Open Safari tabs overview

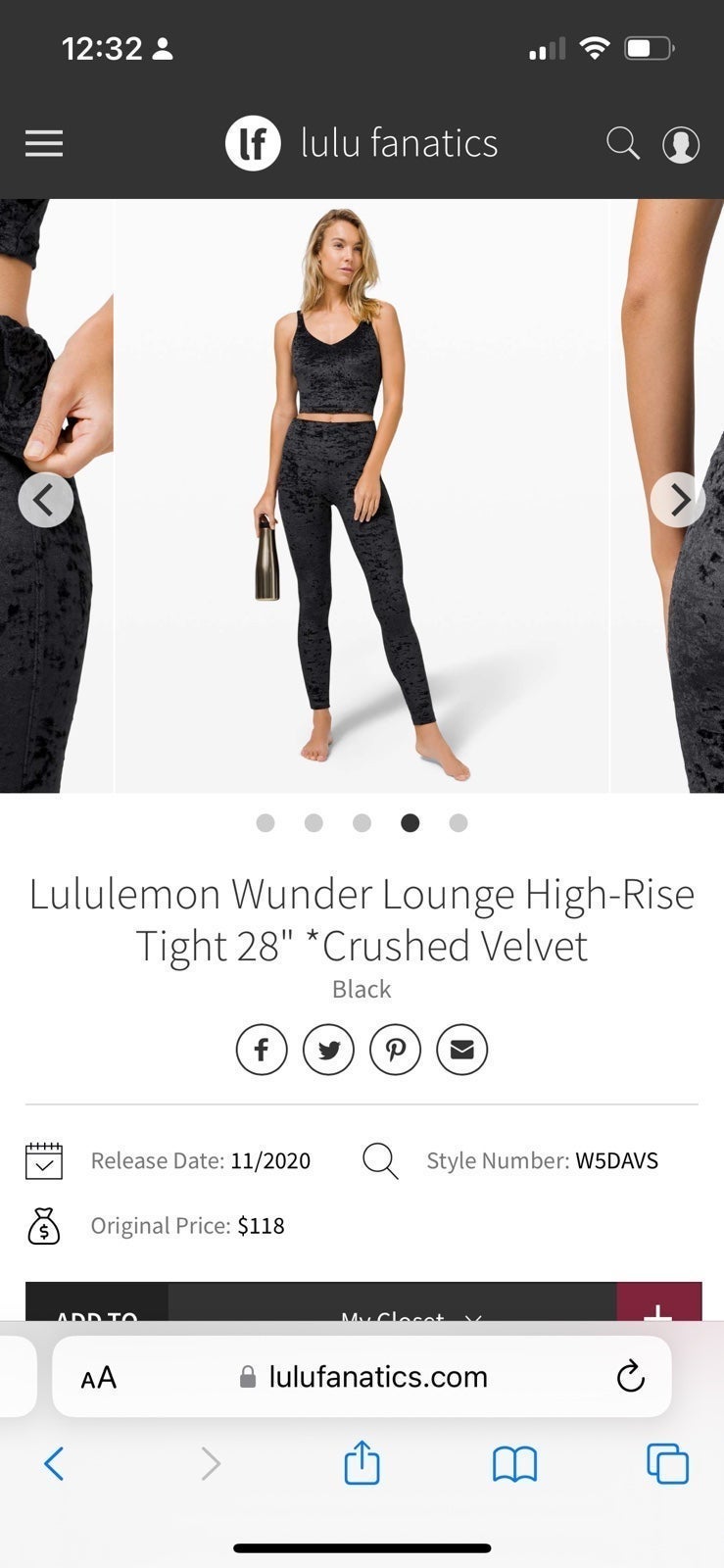pos(667,1464)
